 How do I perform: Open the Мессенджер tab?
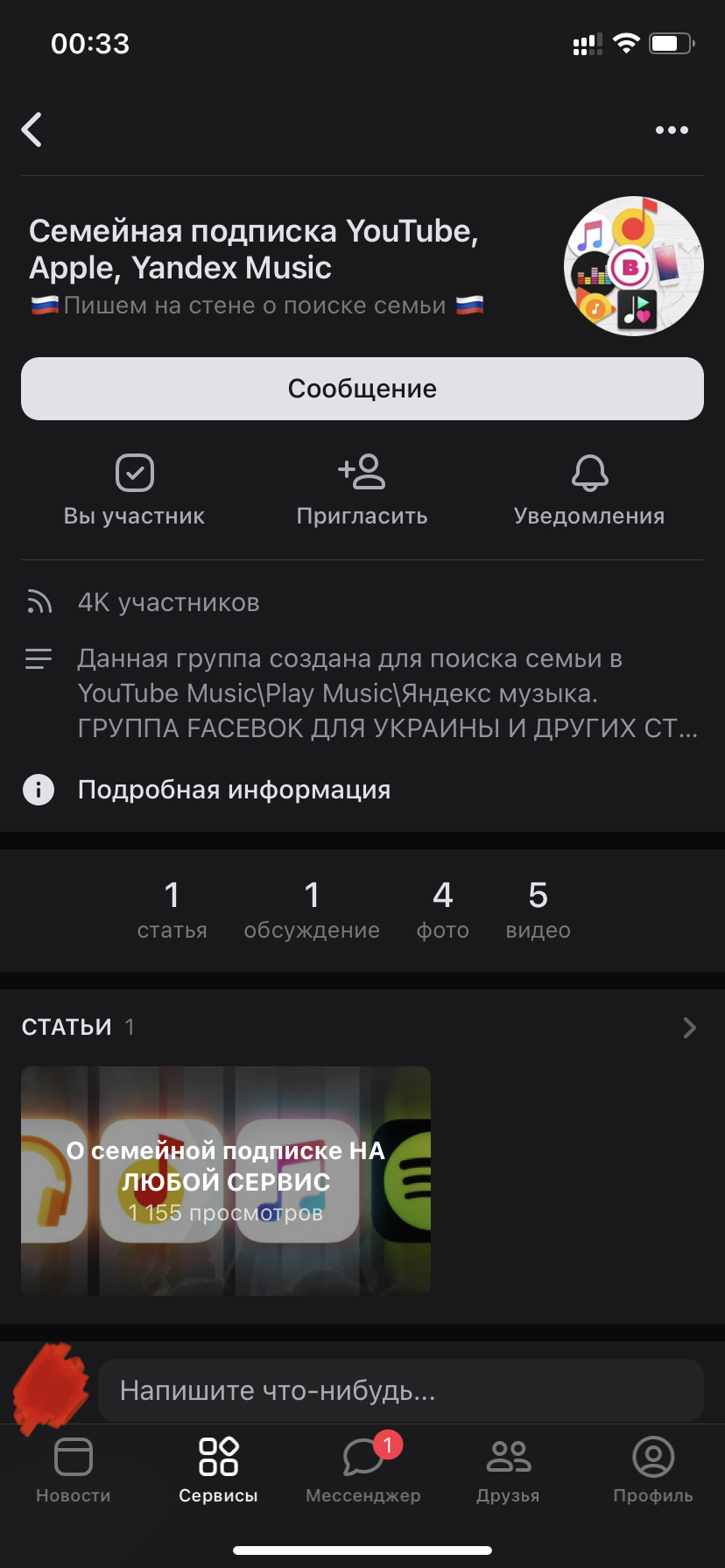coord(363,1470)
